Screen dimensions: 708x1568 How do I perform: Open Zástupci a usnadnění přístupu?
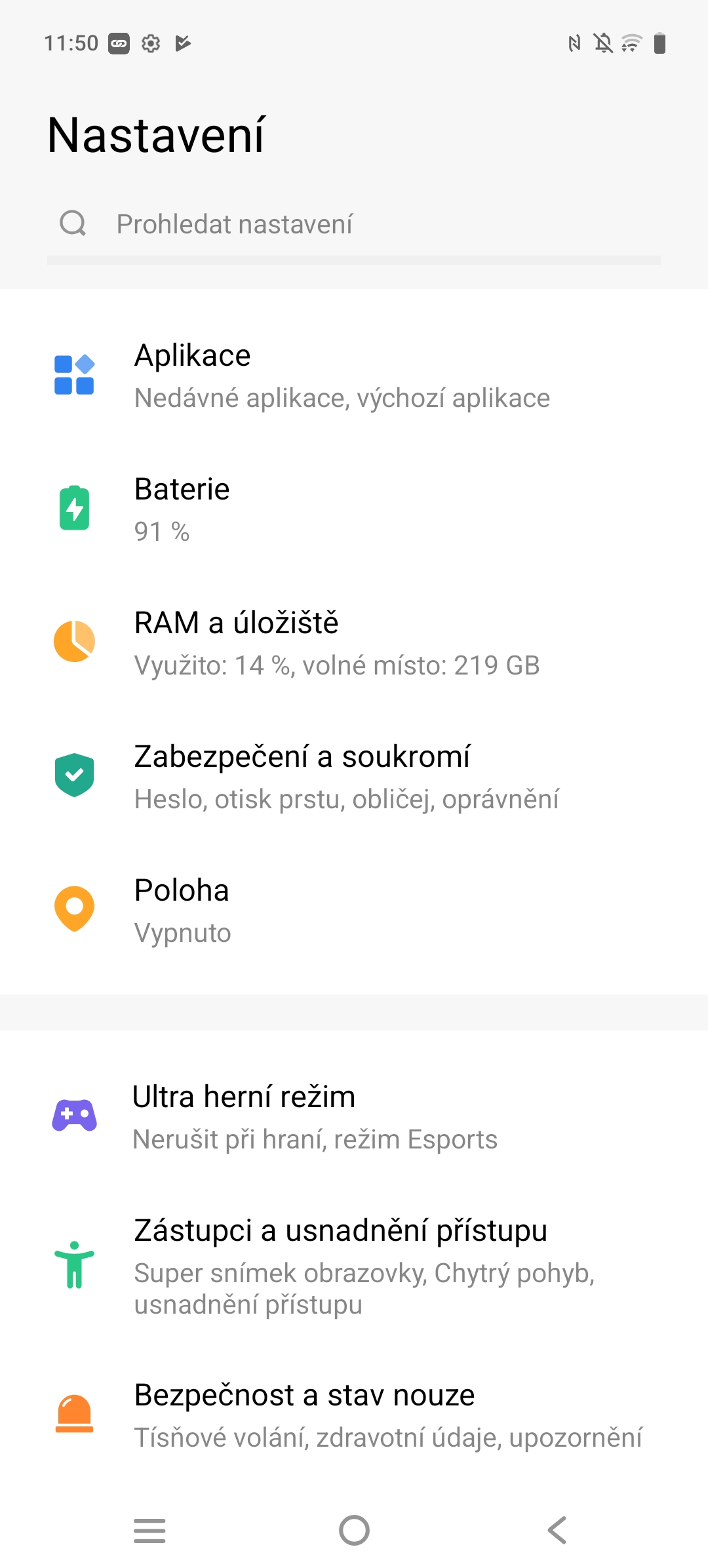click(354, 1266)
